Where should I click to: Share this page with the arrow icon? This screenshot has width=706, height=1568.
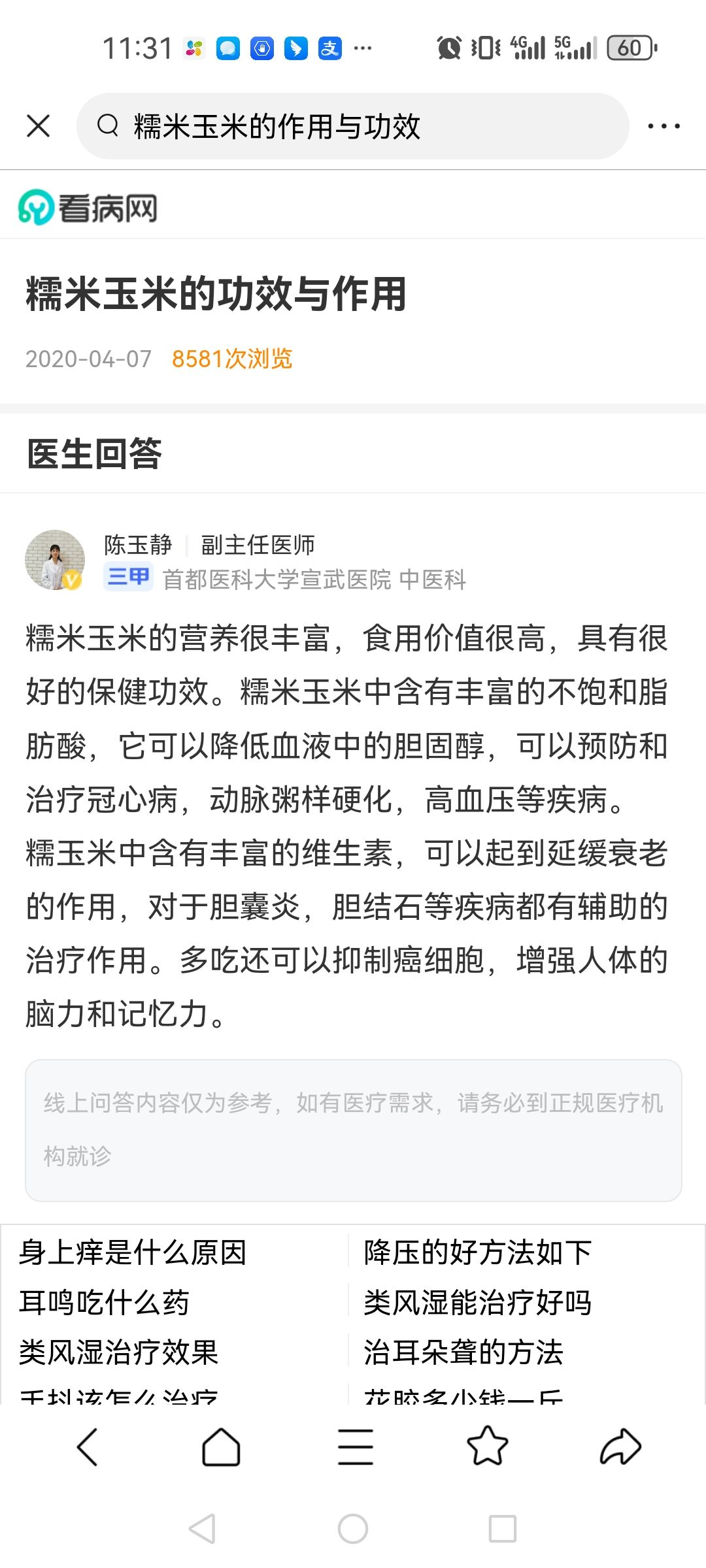coord(620,1447)
